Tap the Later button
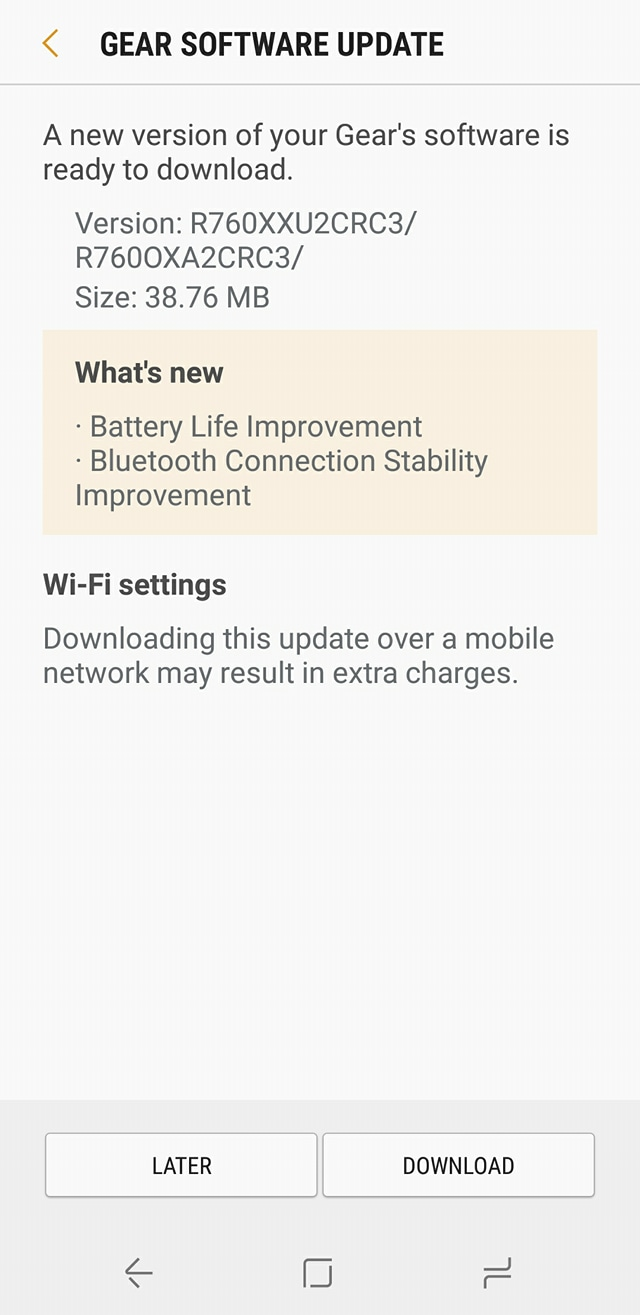 pyautogui.click(x=181, y=1165)
